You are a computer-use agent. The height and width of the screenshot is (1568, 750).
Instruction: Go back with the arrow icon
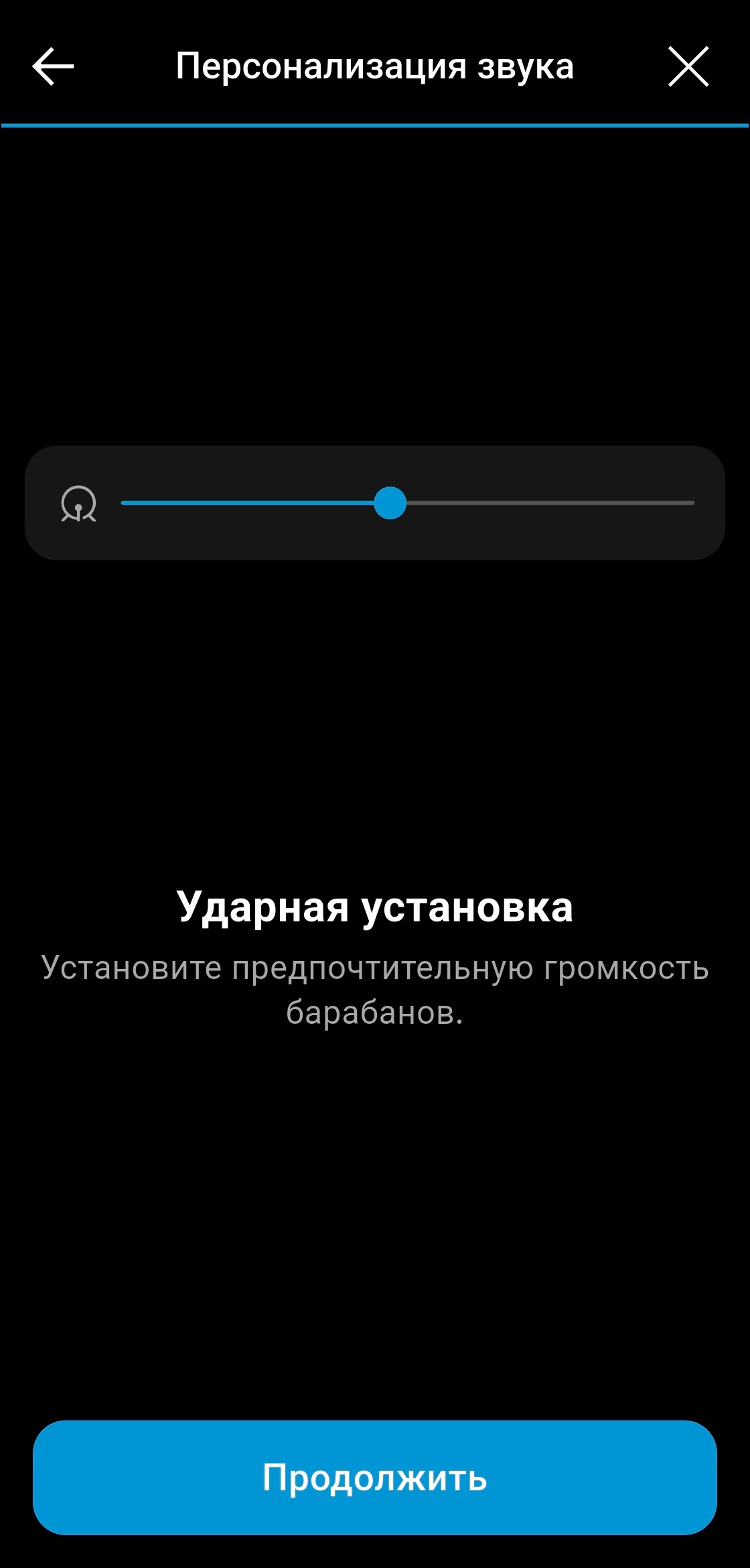click(53, 66)
